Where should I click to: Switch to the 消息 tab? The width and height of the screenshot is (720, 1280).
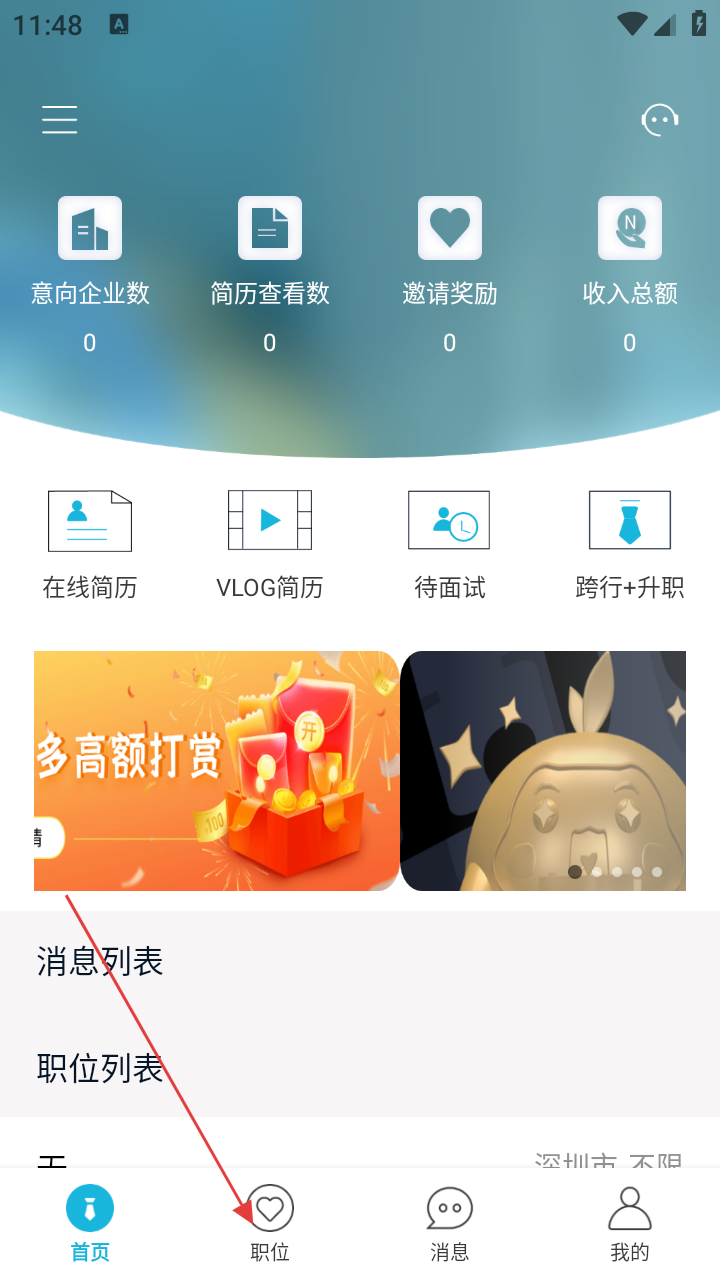[450, 1222]
